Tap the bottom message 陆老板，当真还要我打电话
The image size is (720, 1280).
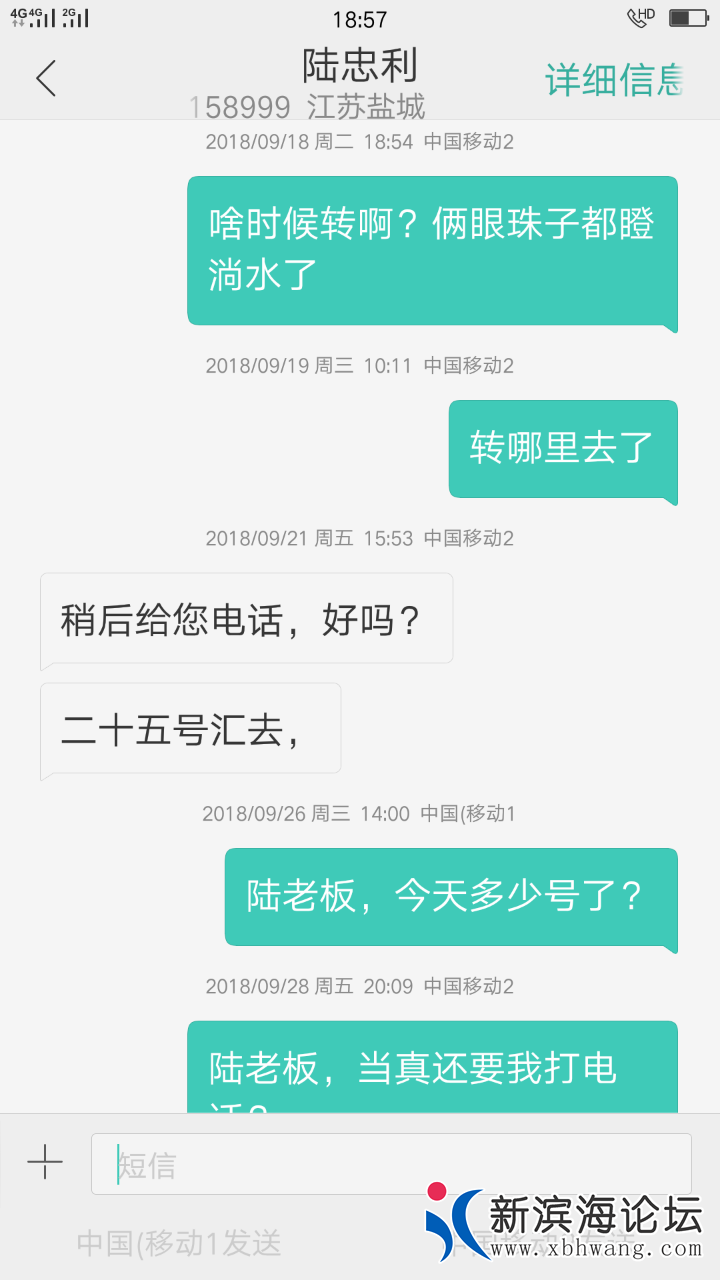[x=431, y=1070]
